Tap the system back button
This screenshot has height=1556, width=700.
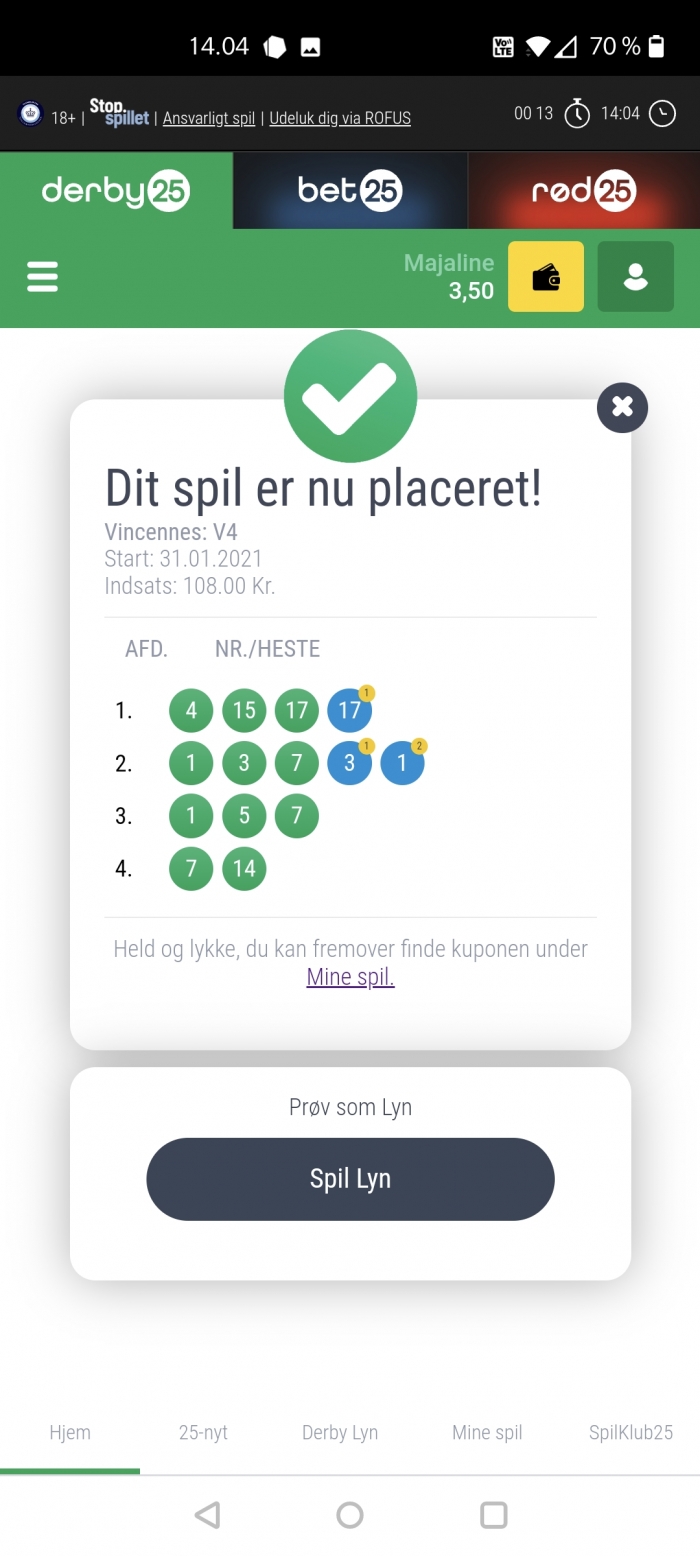(207, 1515)
